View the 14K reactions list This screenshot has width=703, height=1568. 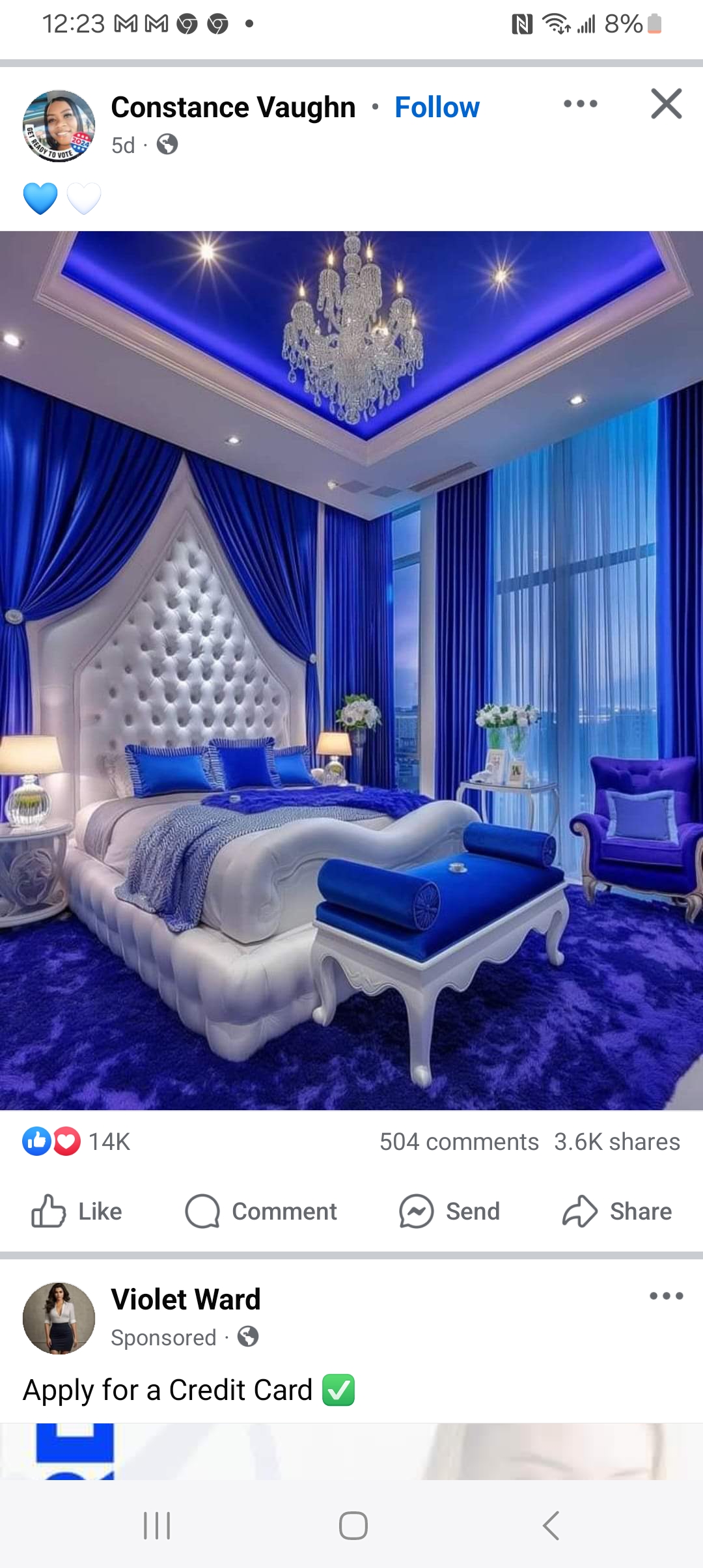click(77, 1141)
